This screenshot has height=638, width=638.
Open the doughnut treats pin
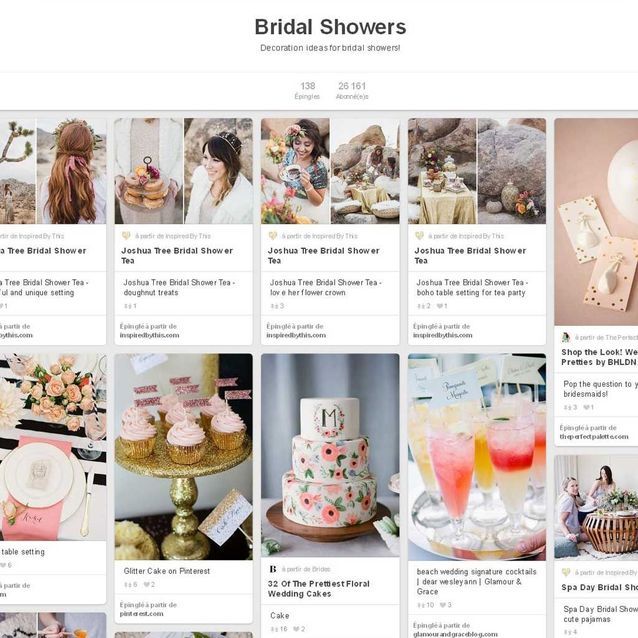coord(183,171)
